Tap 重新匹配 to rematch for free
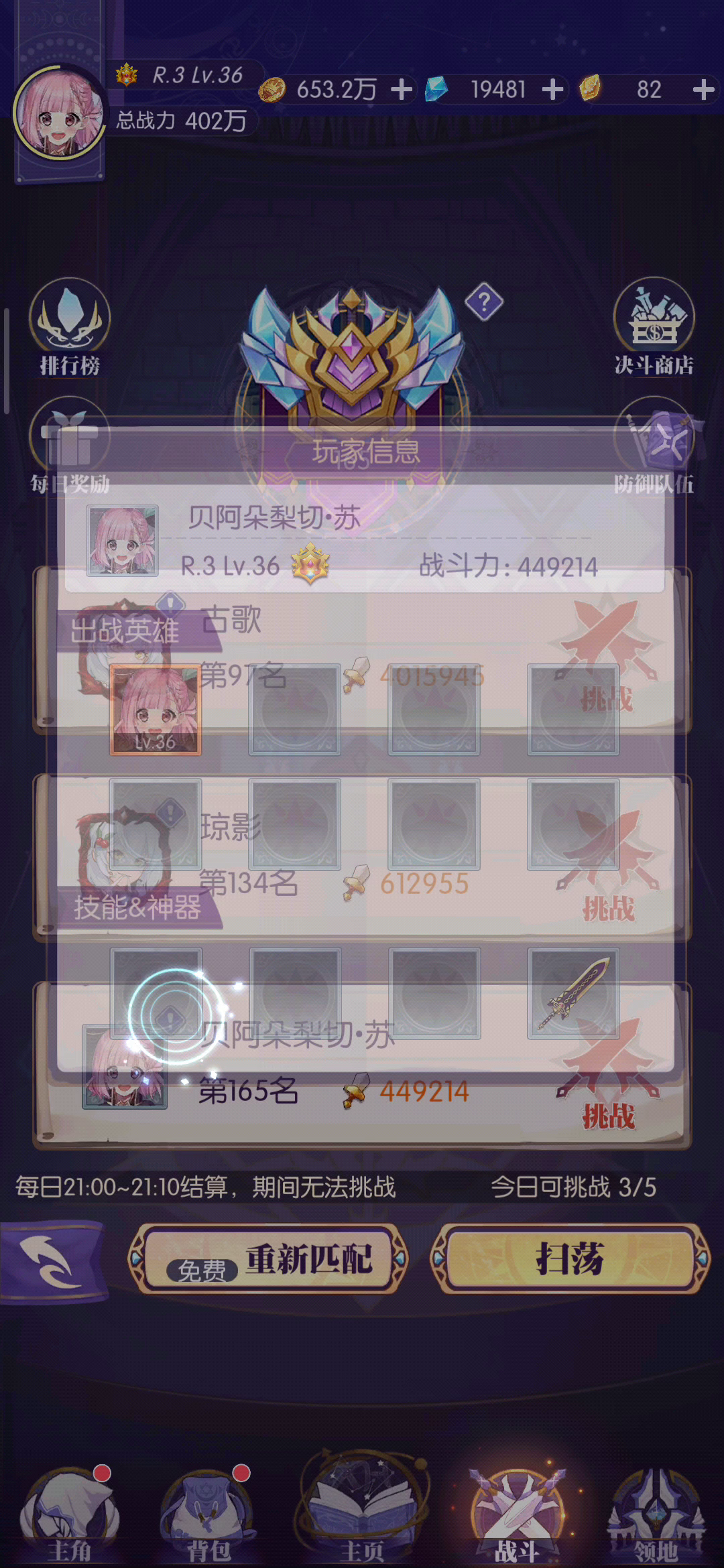The height and width of the screenshot is (1568, 724). pos(268,1259)
